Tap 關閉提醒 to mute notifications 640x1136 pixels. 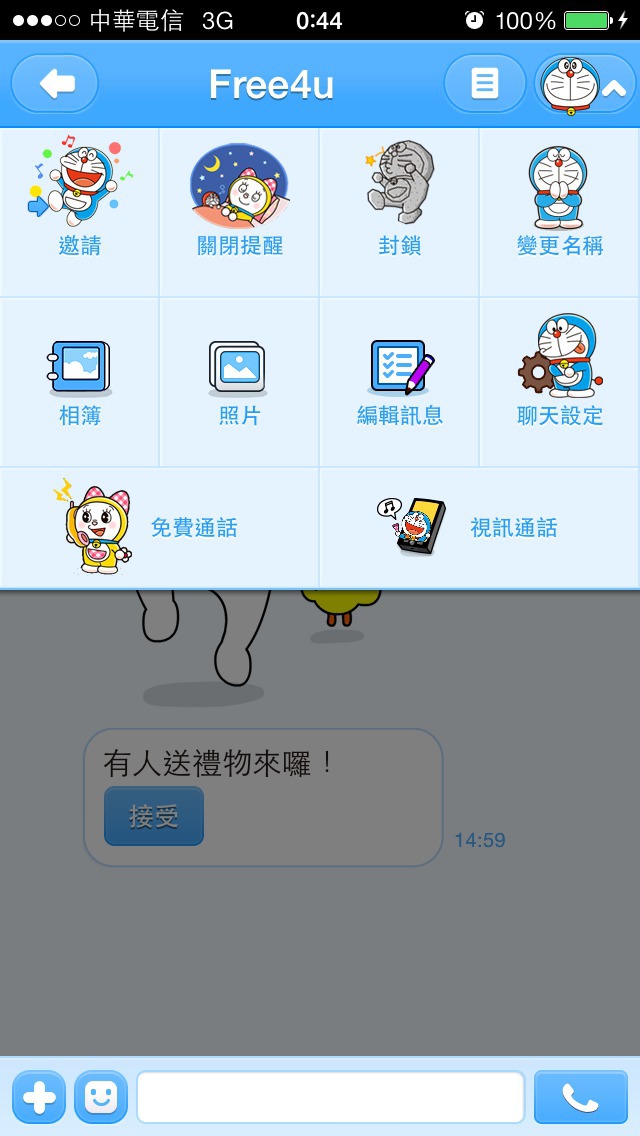[239, 212]
